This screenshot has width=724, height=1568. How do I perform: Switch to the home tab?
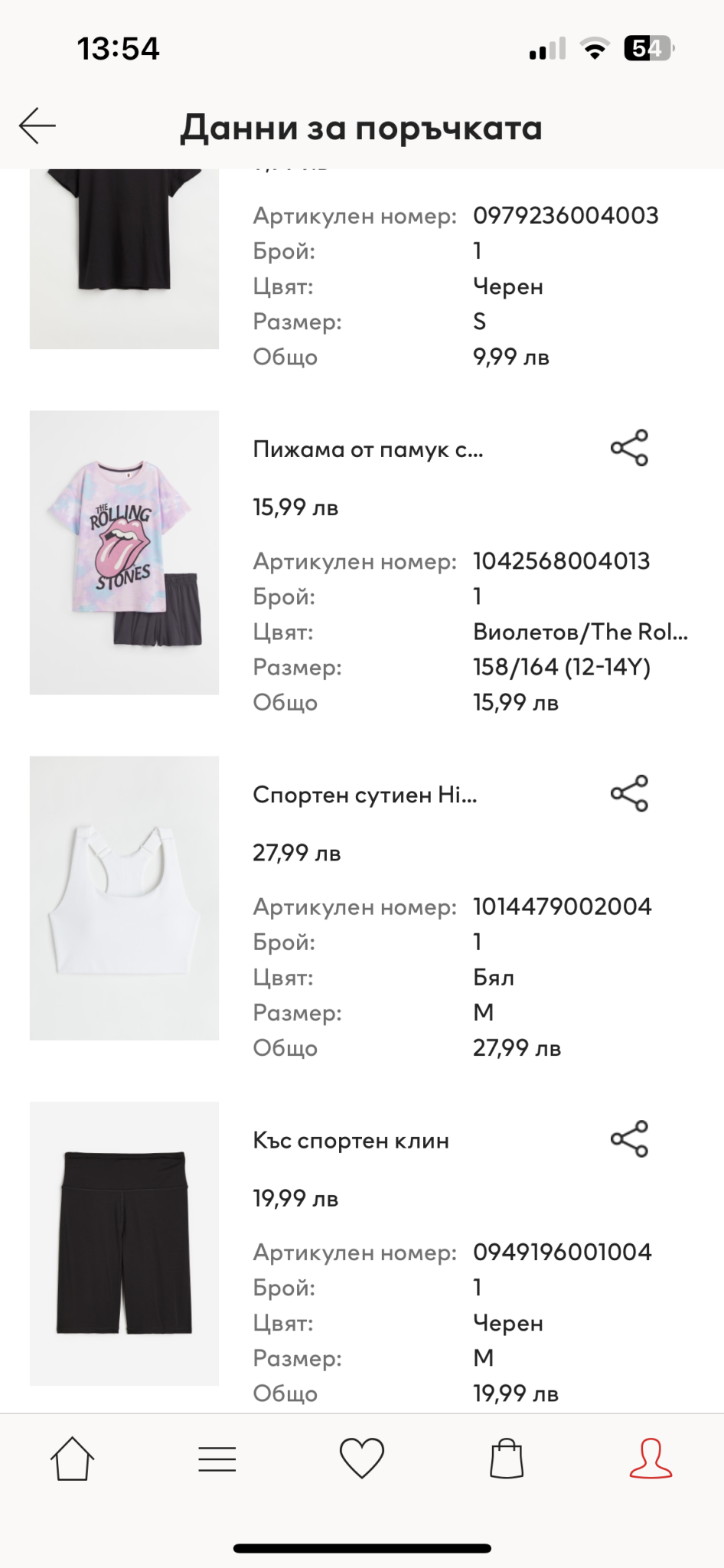click(x=73, y=1459)
